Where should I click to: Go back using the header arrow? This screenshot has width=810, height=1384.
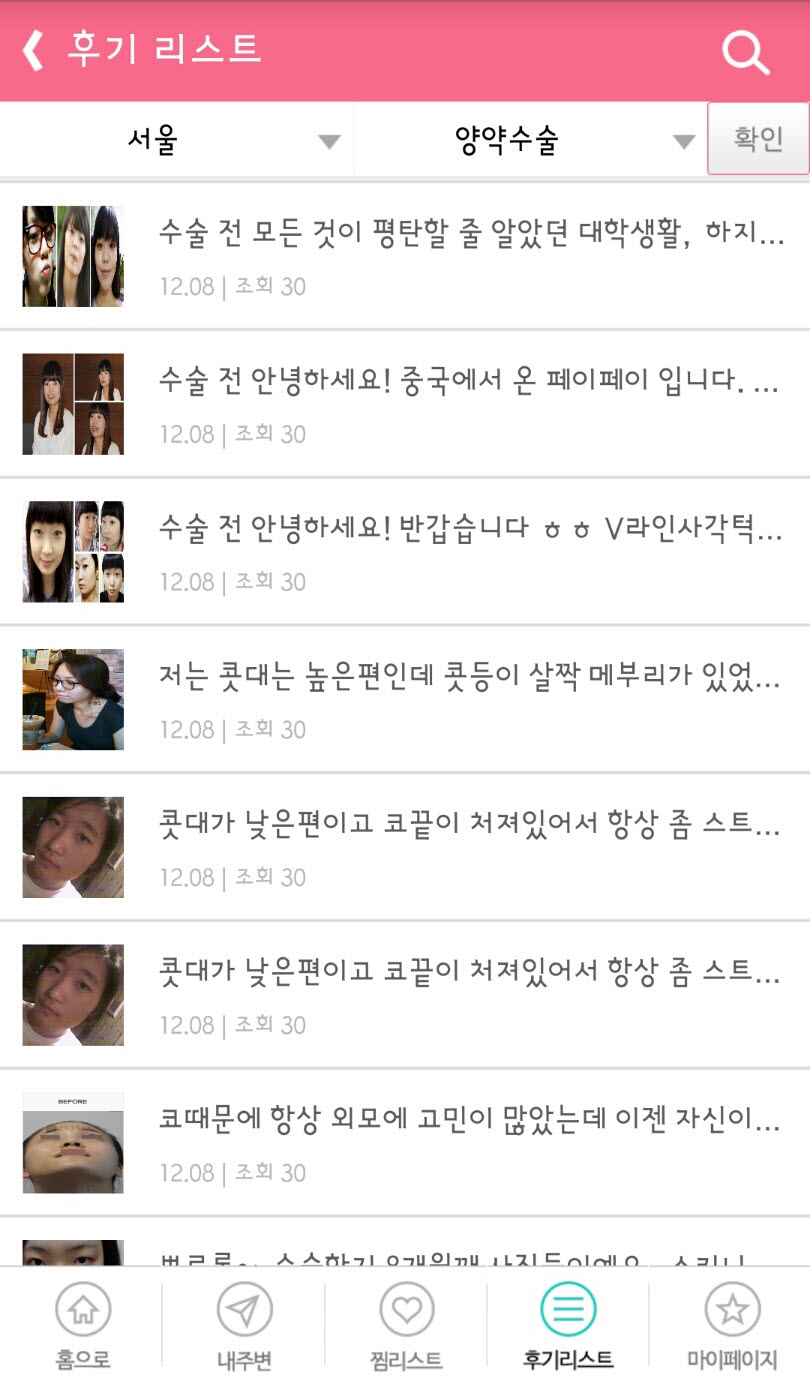click(33, 50)
